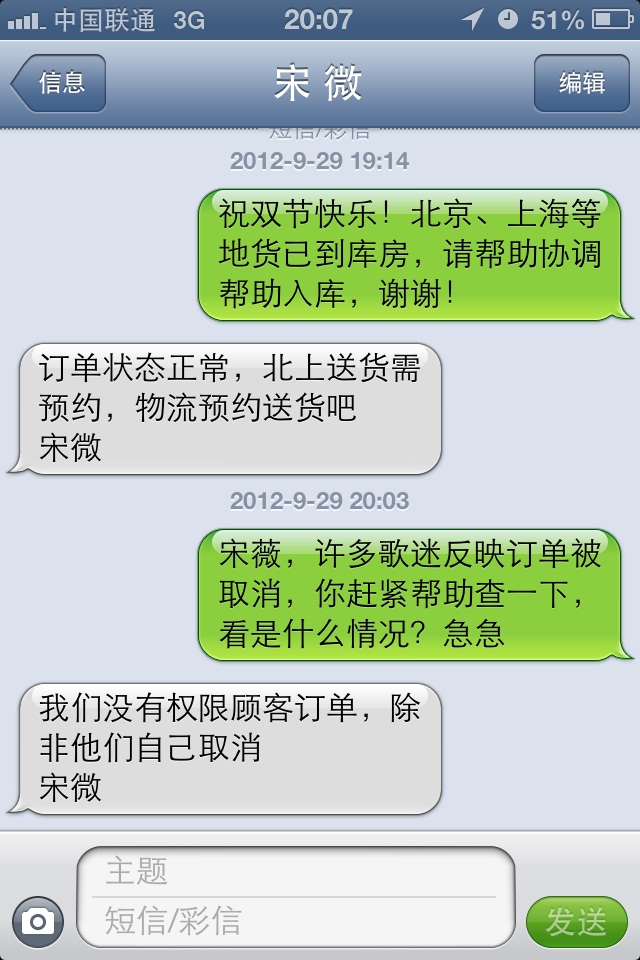The height and width of the screenshot is (960, 640).
Task: Open the camera attachment icon
Action: 38,920
